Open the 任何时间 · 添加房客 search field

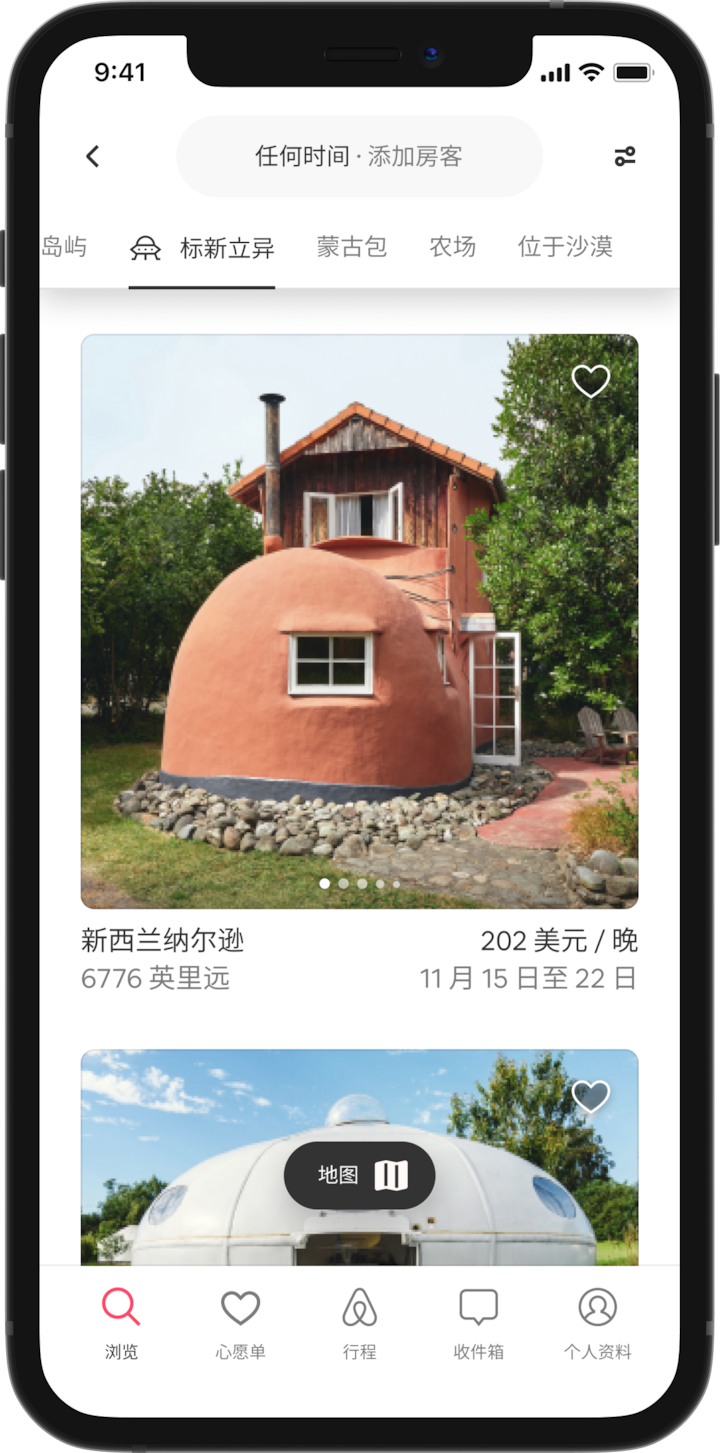359,157
